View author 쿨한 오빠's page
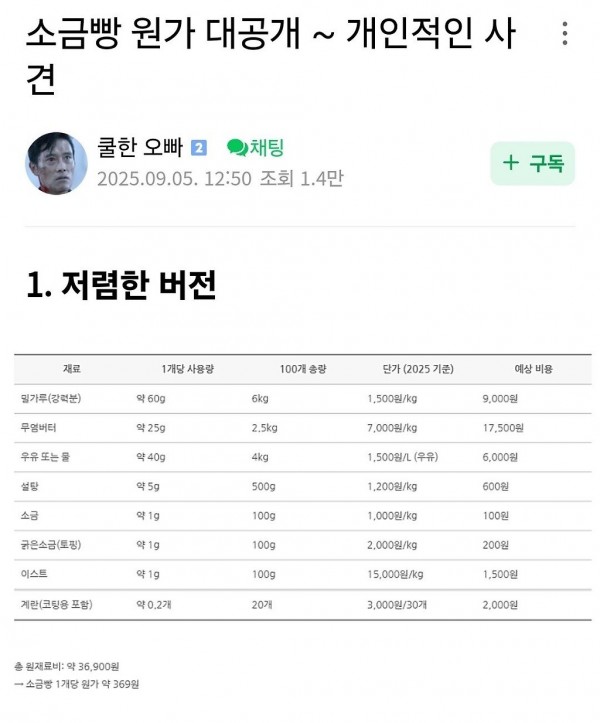Screen dimensions: 600x723 pyautogui.click(x=139, y=148)
